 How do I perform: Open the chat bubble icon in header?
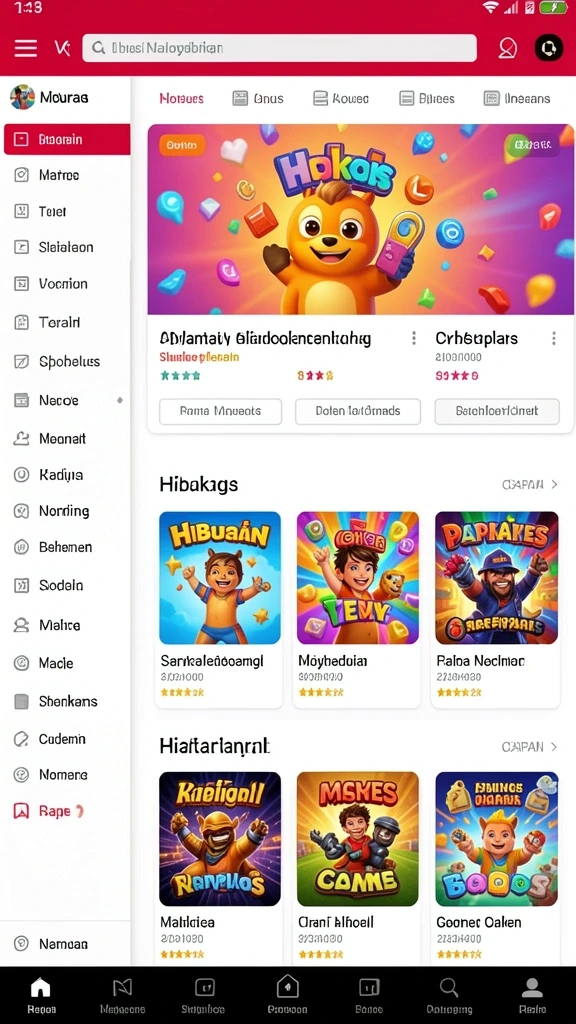click(x=507, y=48)
